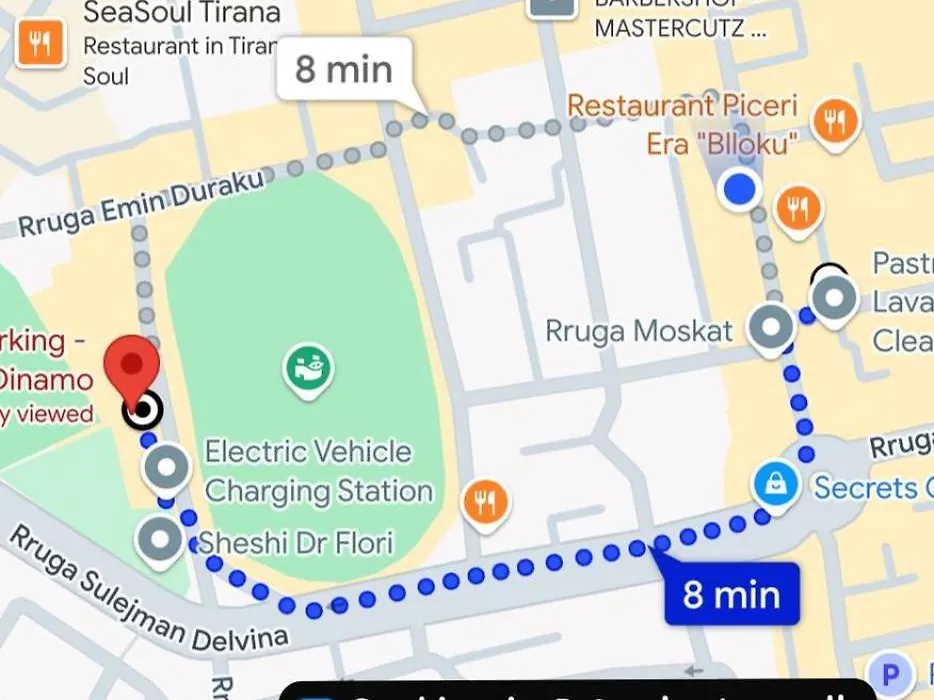Image resolution: width=934 pixels, height=700 pixels.
Task: Open the SeaSoul Tirana restaurant marker
Action: (x=41, y=43)
